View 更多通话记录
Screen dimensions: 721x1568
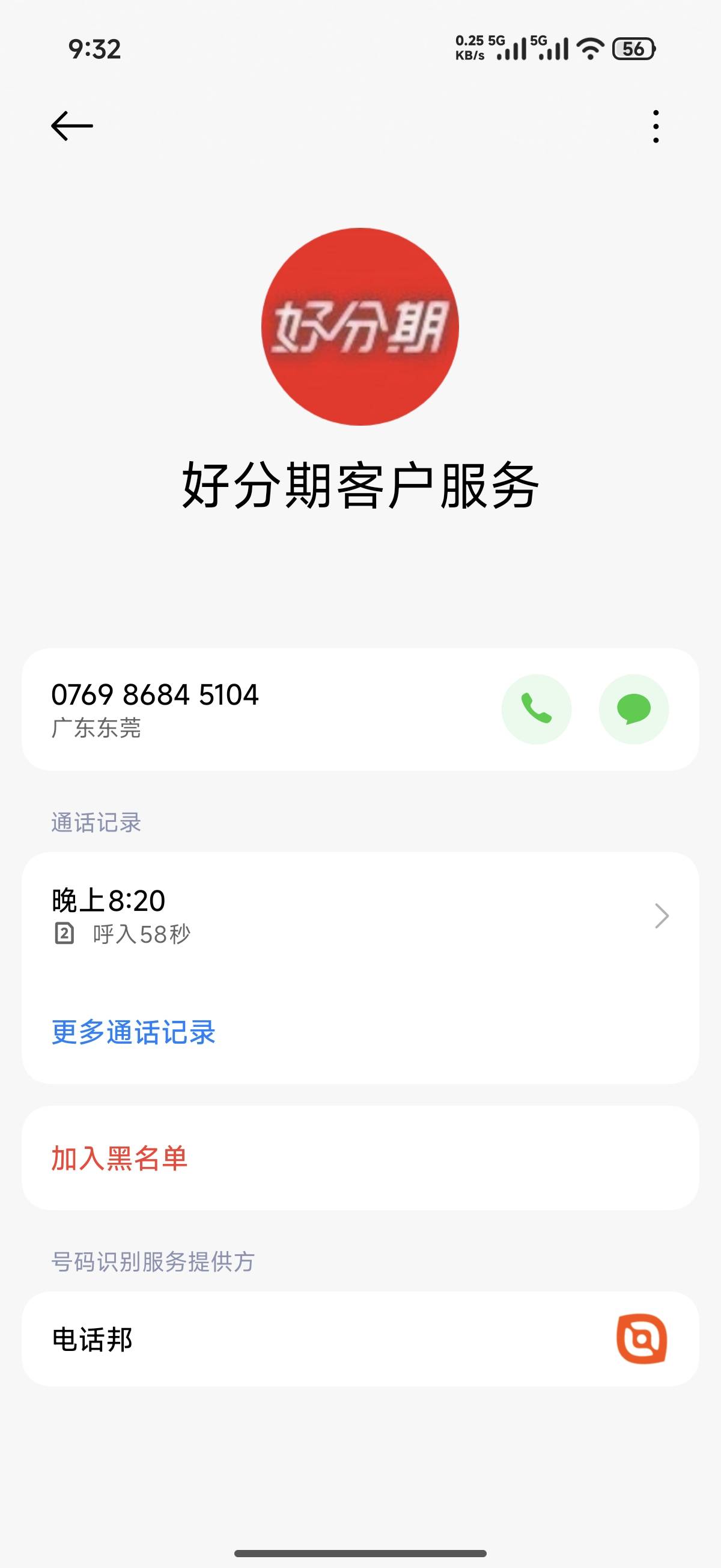coord(134,1032)
